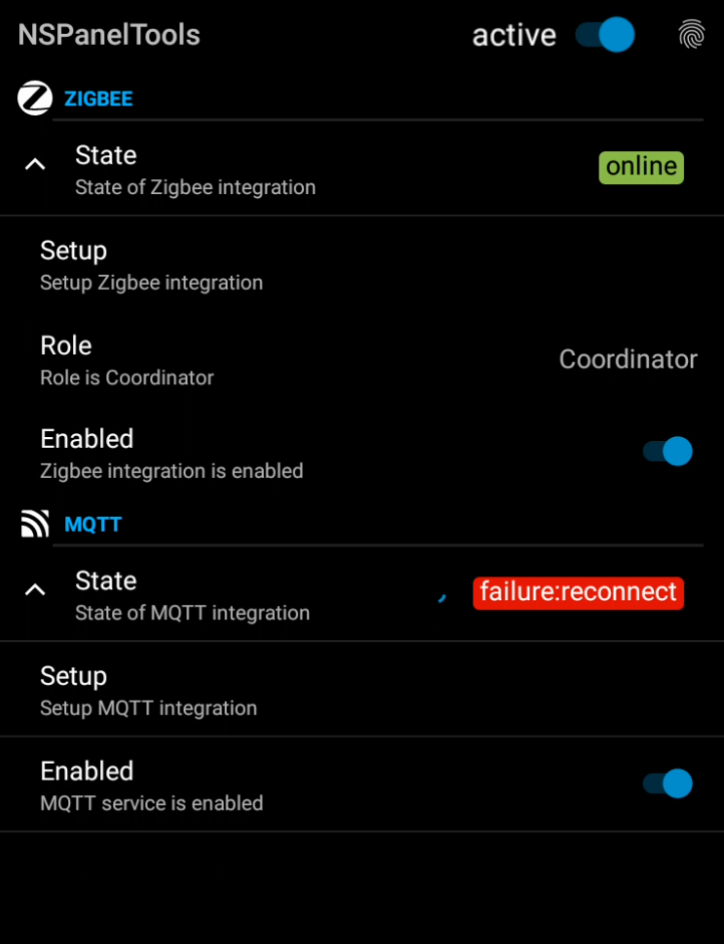Open Setup Zigbee integration

(x=150, y=265)
